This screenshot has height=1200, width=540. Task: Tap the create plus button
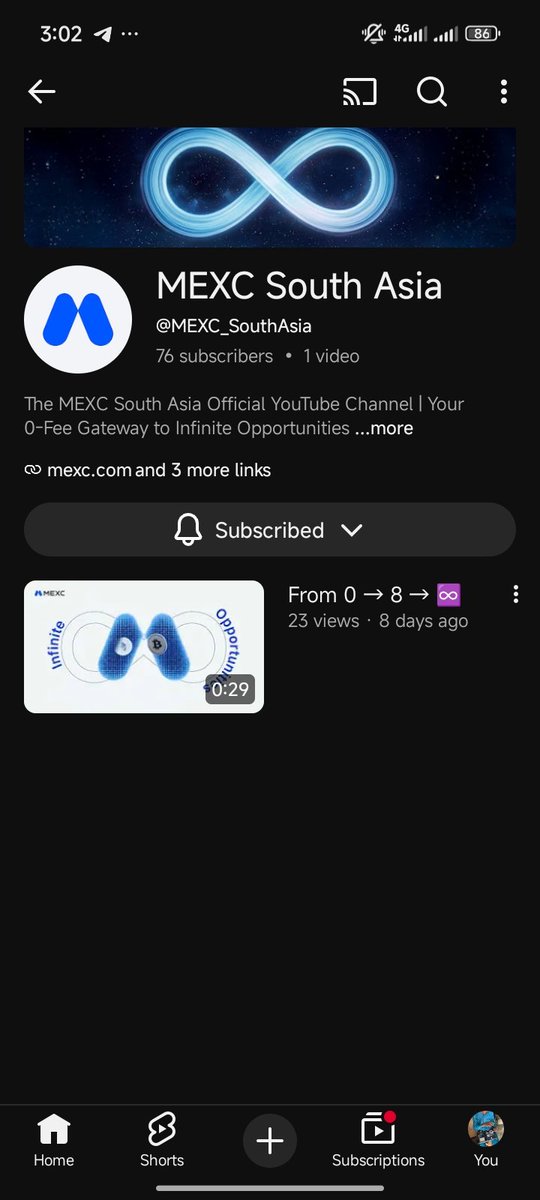coord(270,1141)
